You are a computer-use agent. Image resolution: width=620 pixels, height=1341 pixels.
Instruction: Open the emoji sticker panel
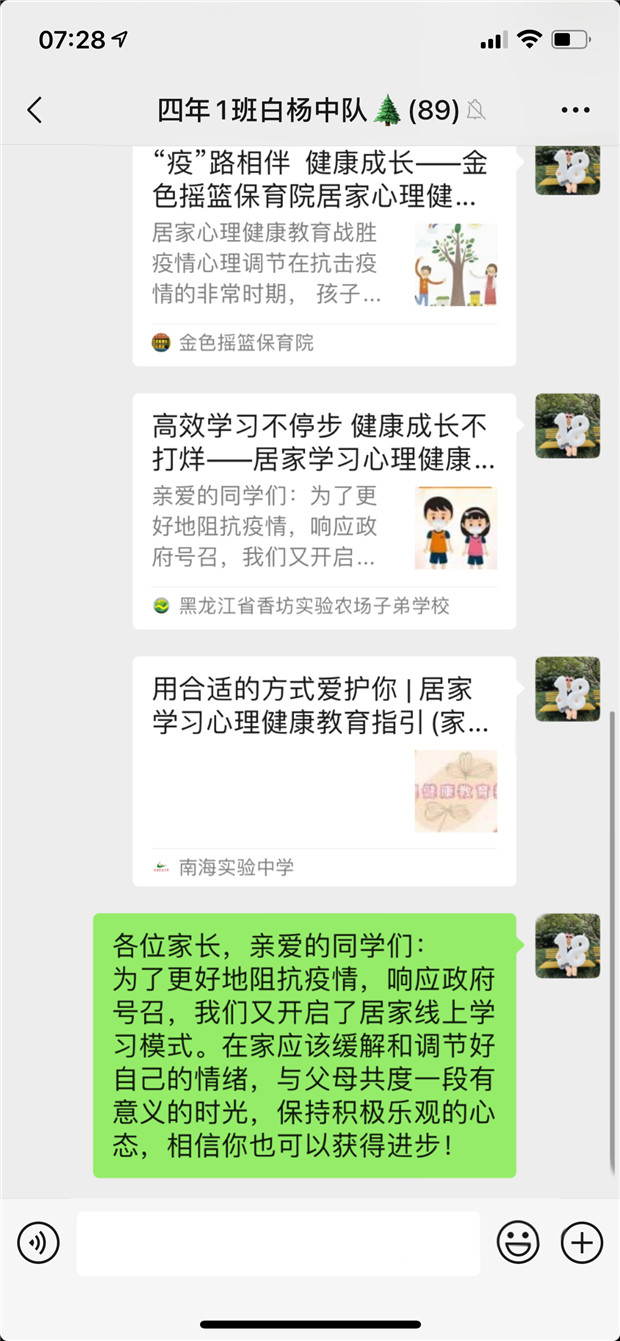pos(518,1243)
